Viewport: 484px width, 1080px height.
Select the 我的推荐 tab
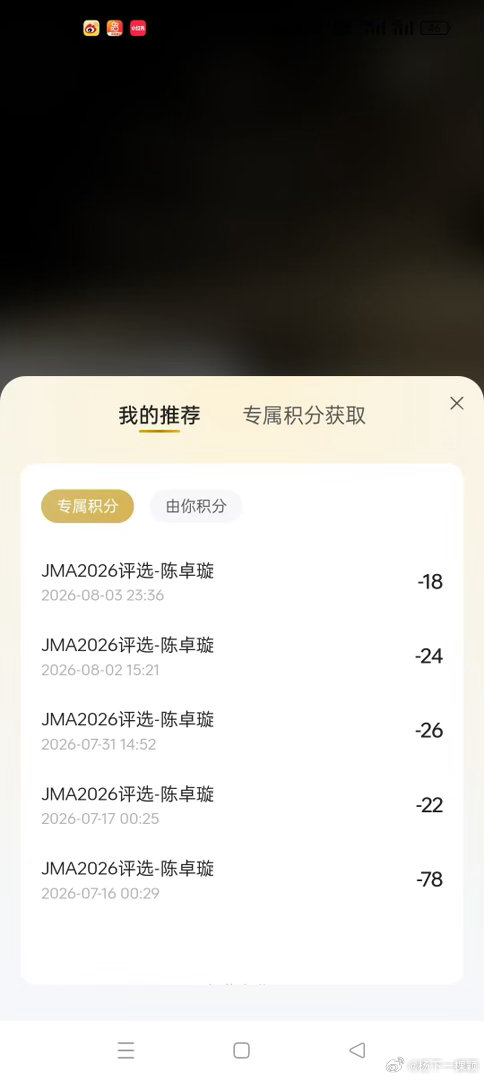159,415
